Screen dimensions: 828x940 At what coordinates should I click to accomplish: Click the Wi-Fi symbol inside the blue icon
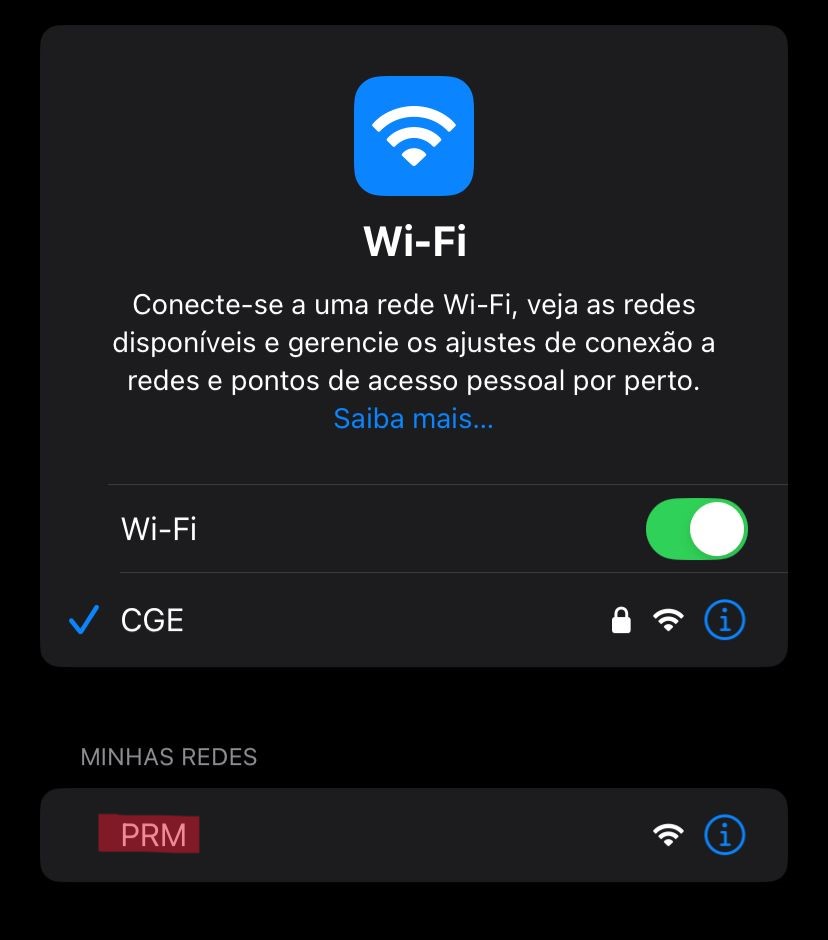tap(413, 136)
